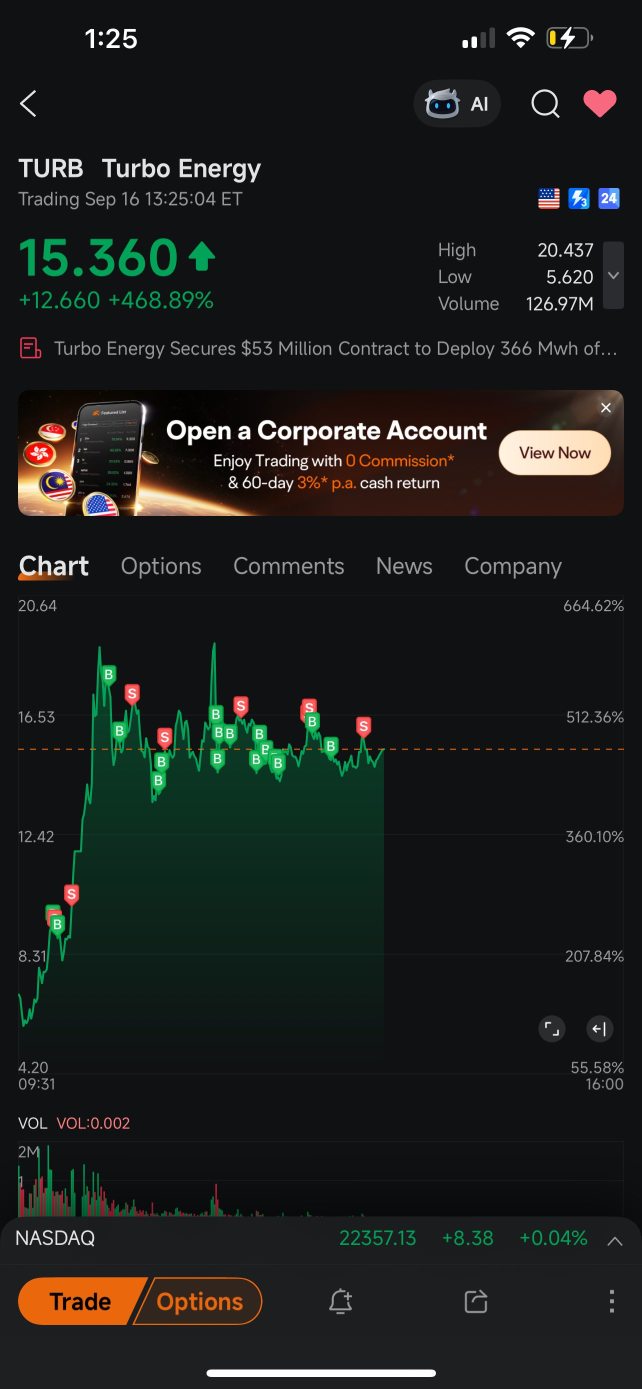Viewport: 642px width, 1389px height.
Task: Switch to the Options tab
Action: (161, 566)
